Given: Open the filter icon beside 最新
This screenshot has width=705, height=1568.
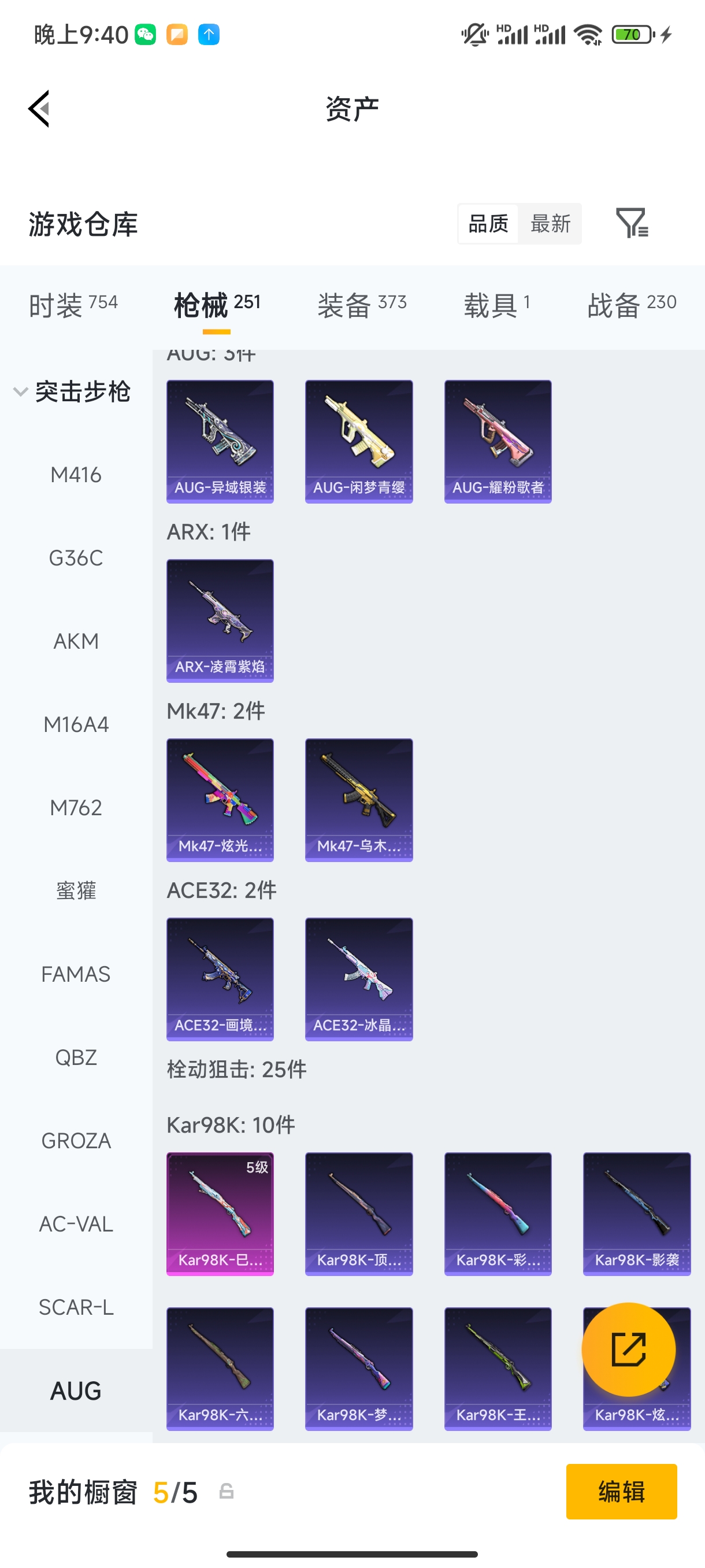Looking at the screenshot, I should (632, 223).
